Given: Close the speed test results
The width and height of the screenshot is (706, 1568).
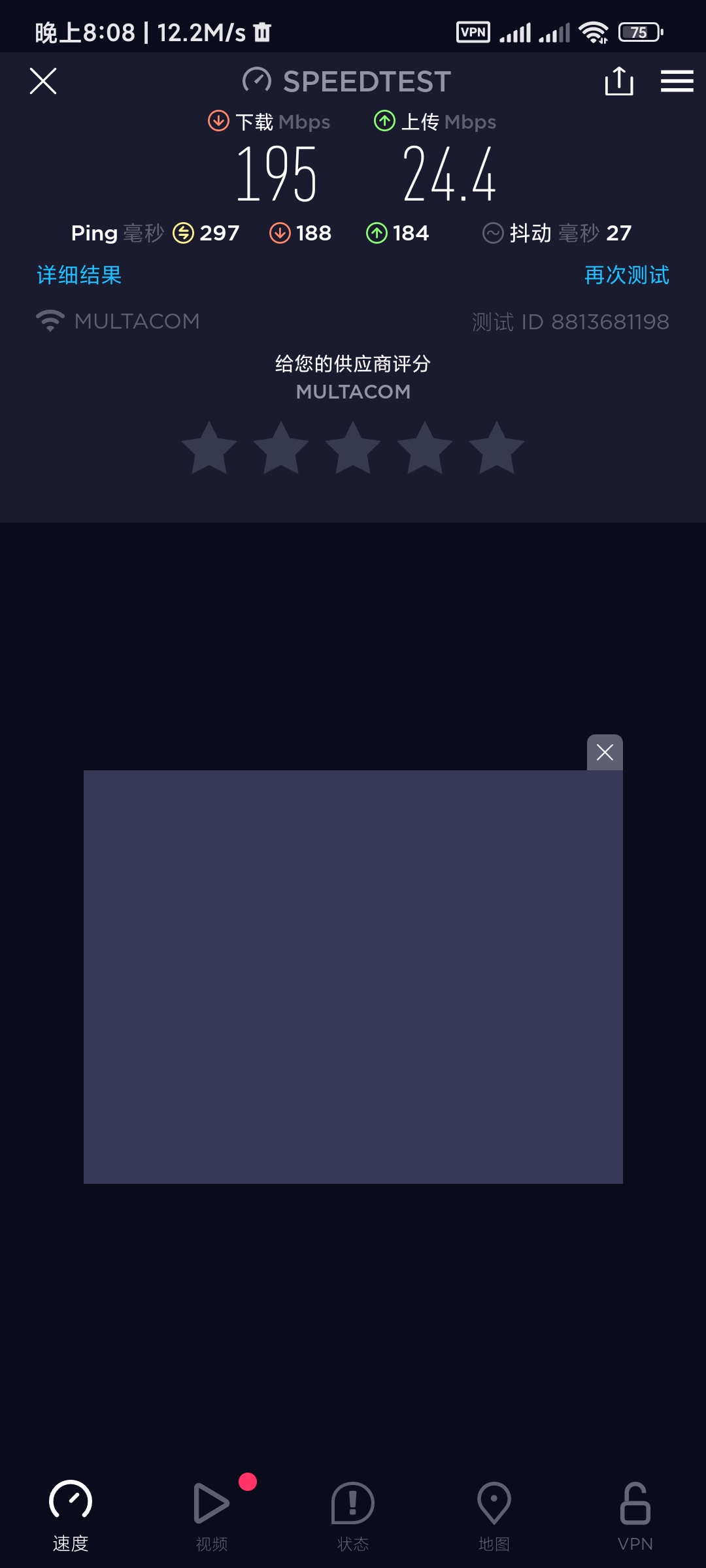Looking at the screenshot, I should coord(43,81).
